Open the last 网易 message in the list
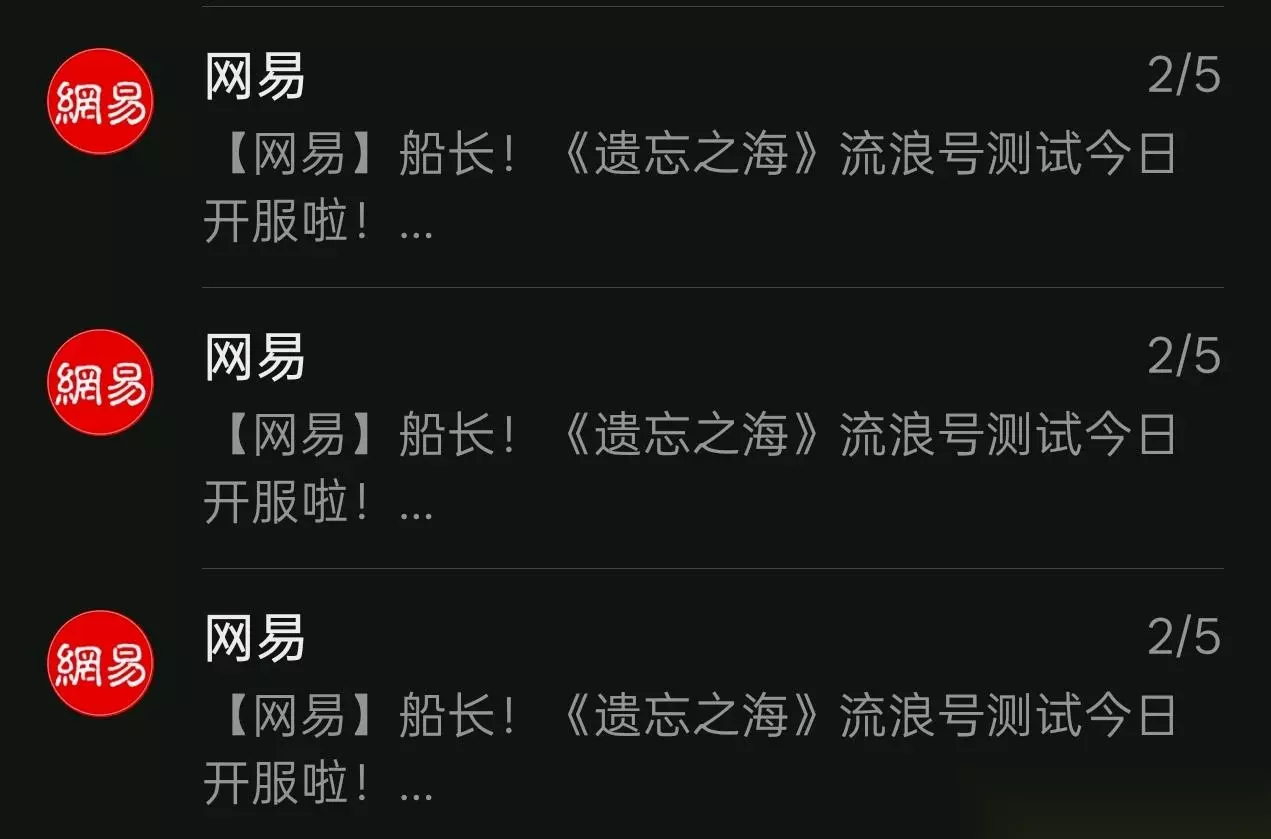Image resolution: width=1271 pixels, height=839 pixels. 635,704
